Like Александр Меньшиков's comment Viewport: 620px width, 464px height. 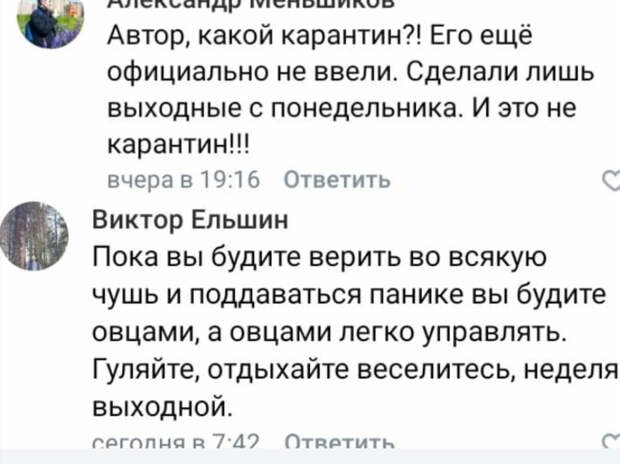coord(610,182)
